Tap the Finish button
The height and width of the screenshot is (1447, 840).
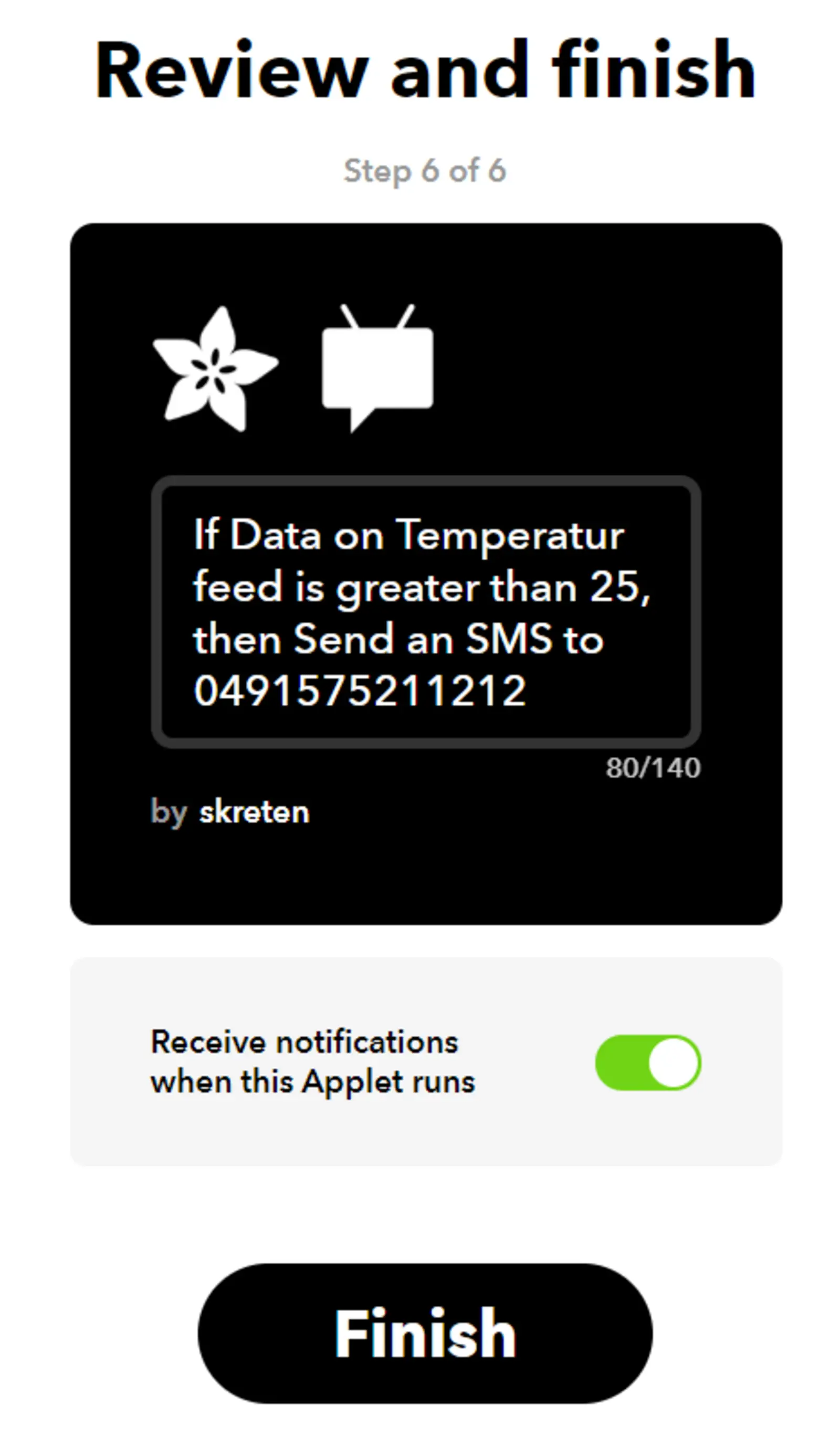(425, 1333)
